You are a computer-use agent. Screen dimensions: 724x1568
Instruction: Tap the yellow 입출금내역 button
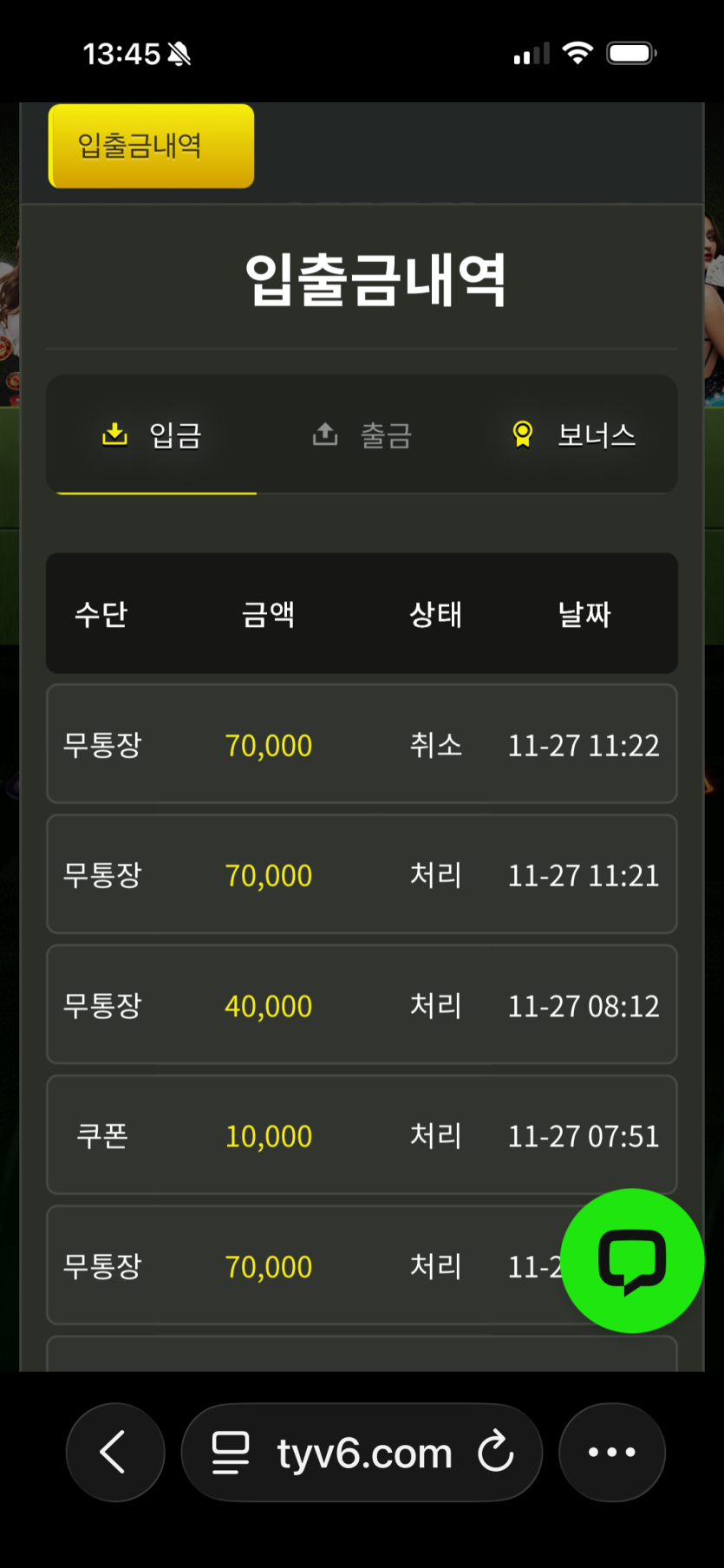[x=151, y=146]
